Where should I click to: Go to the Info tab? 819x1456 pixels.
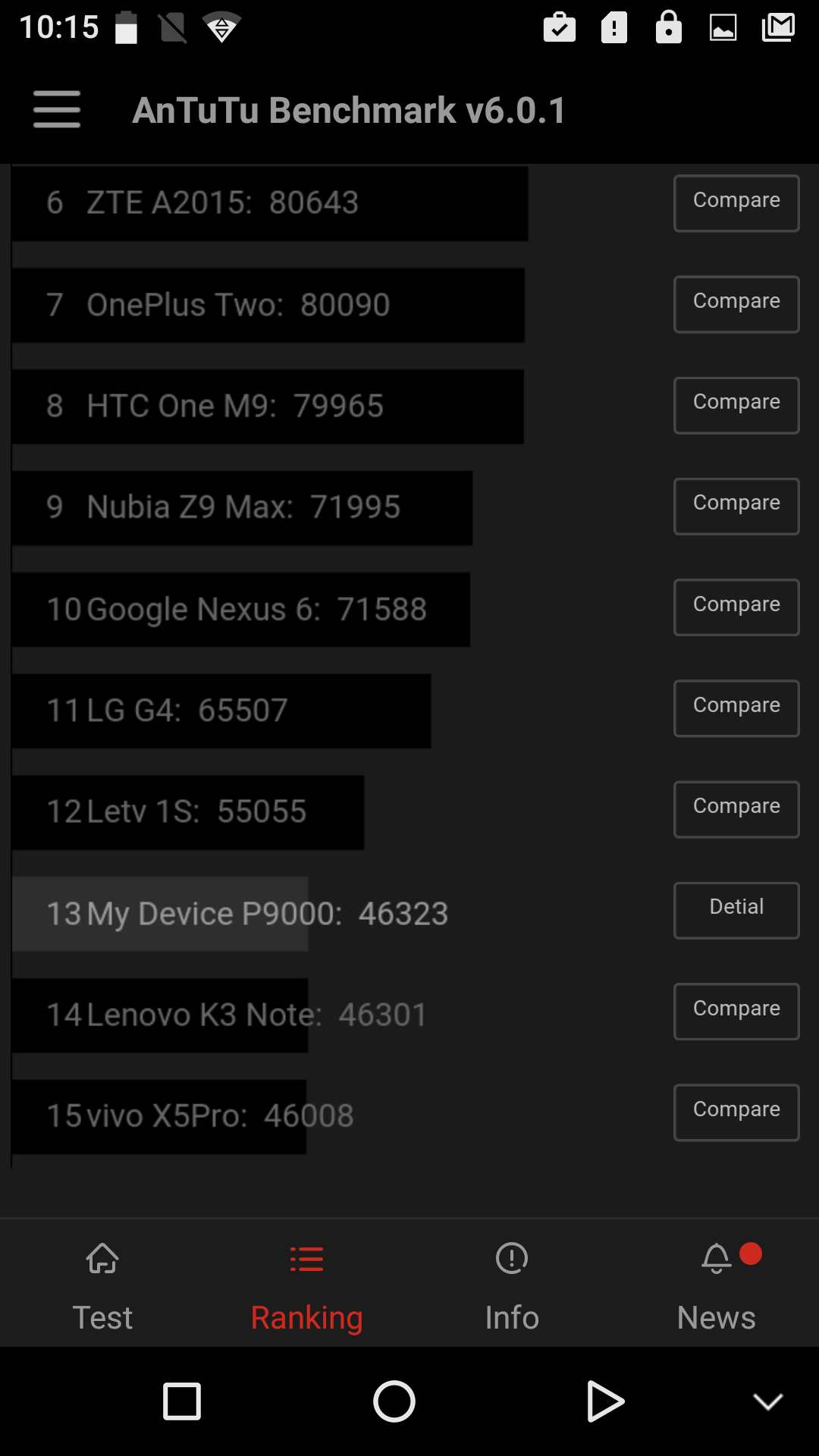[x=512, y=1287]
